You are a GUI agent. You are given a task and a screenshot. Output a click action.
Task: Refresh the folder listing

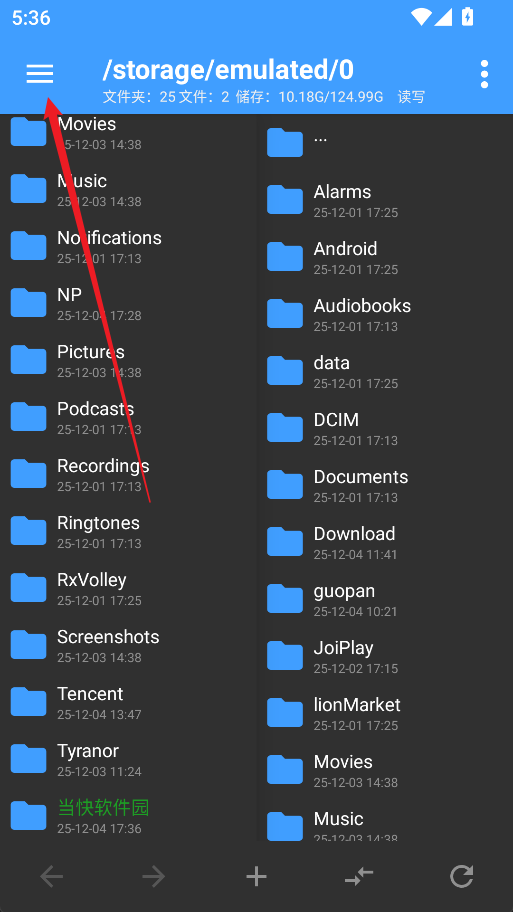click(x=461, y=876)
